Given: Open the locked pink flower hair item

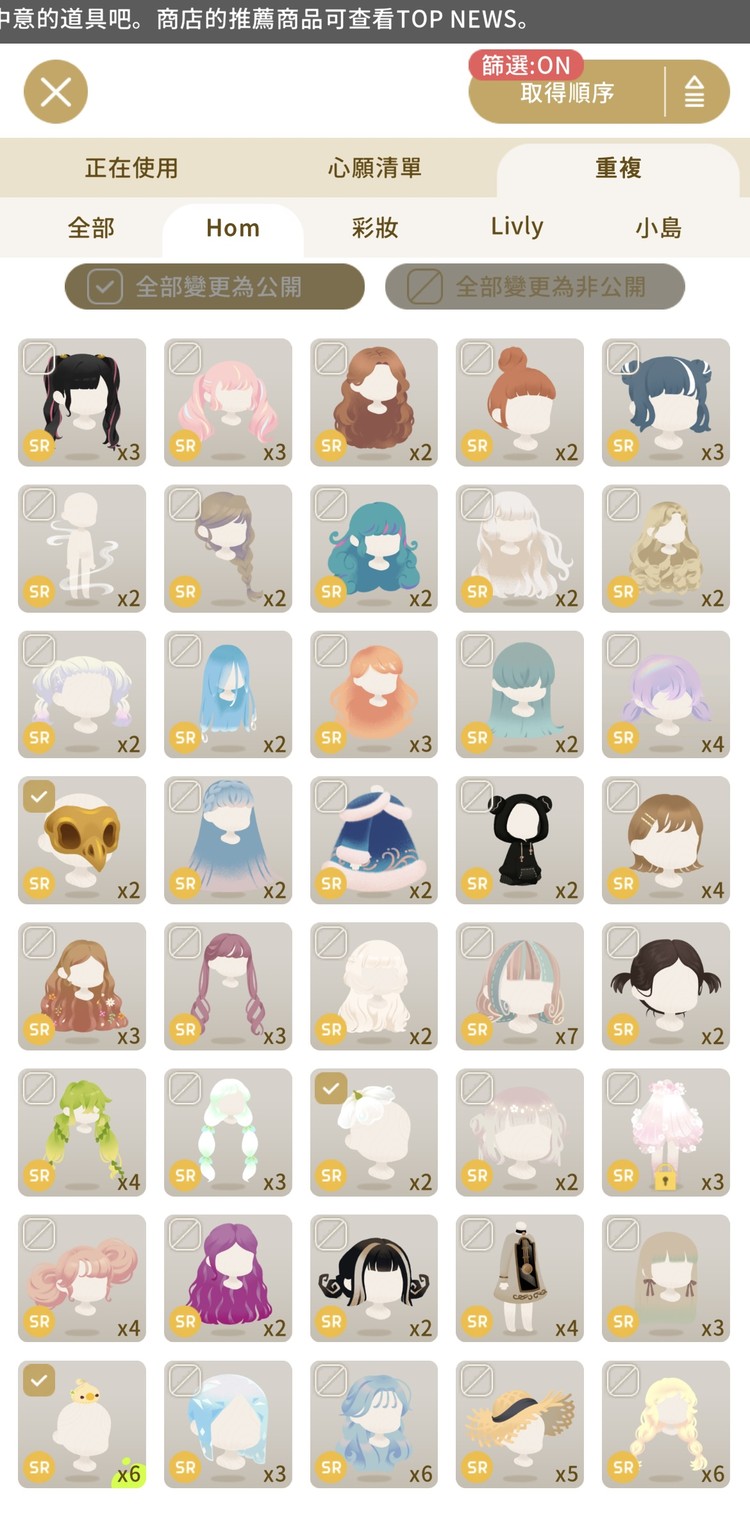Looking at the screenshot, I should [x=666, y=1132].
